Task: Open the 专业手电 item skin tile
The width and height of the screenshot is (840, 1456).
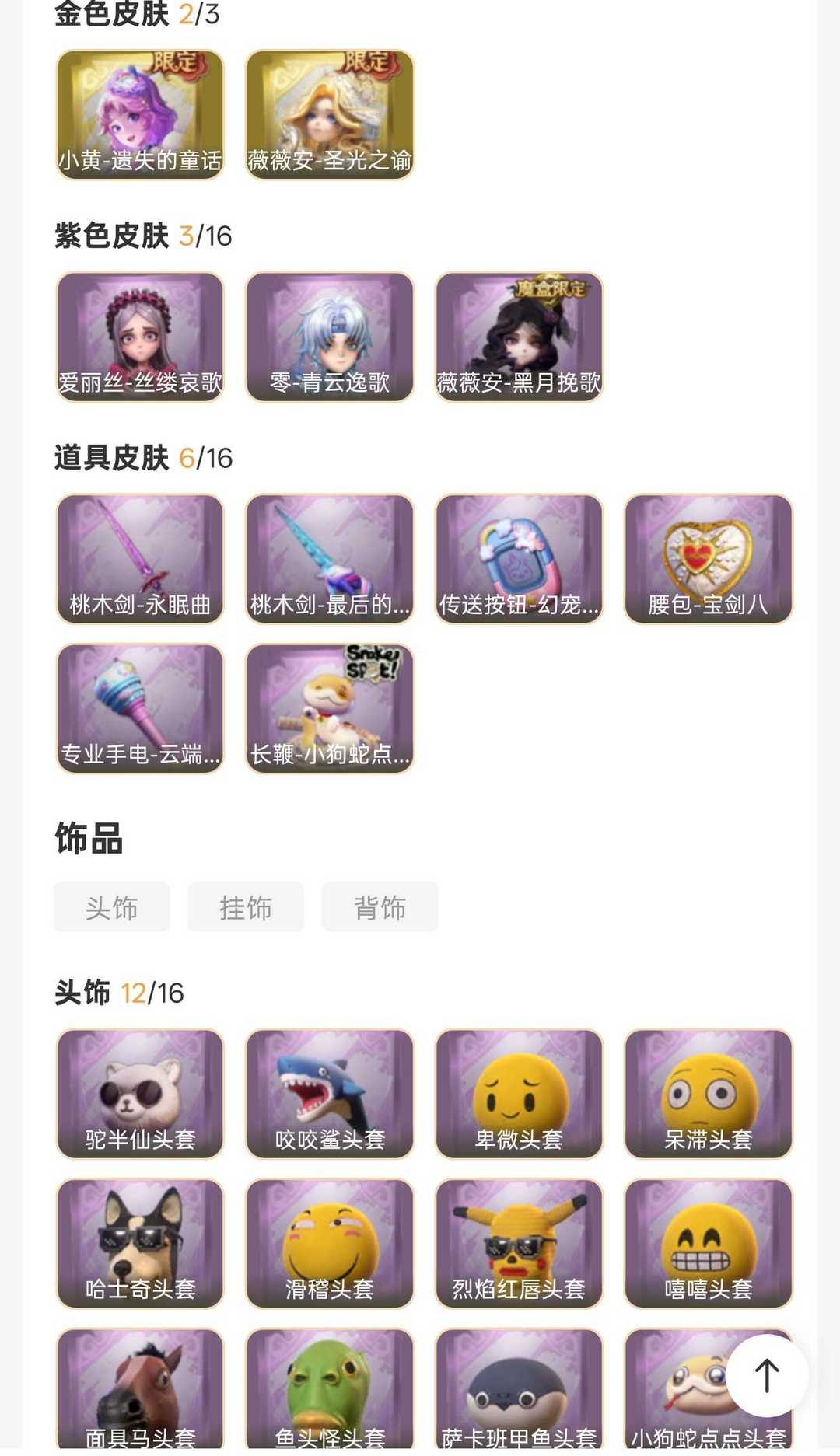Action: click(140, 708)
